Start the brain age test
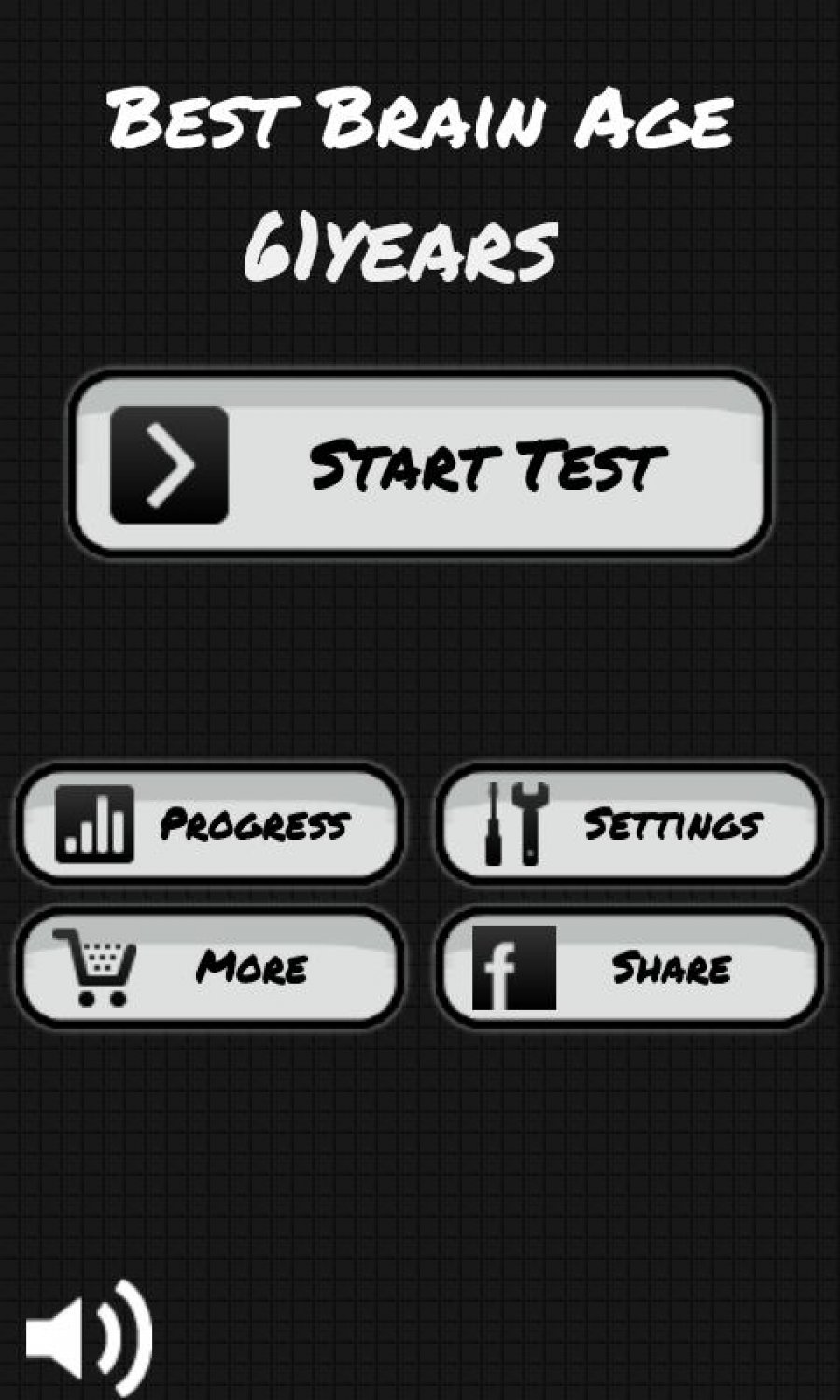 click(x=420, y=464)
